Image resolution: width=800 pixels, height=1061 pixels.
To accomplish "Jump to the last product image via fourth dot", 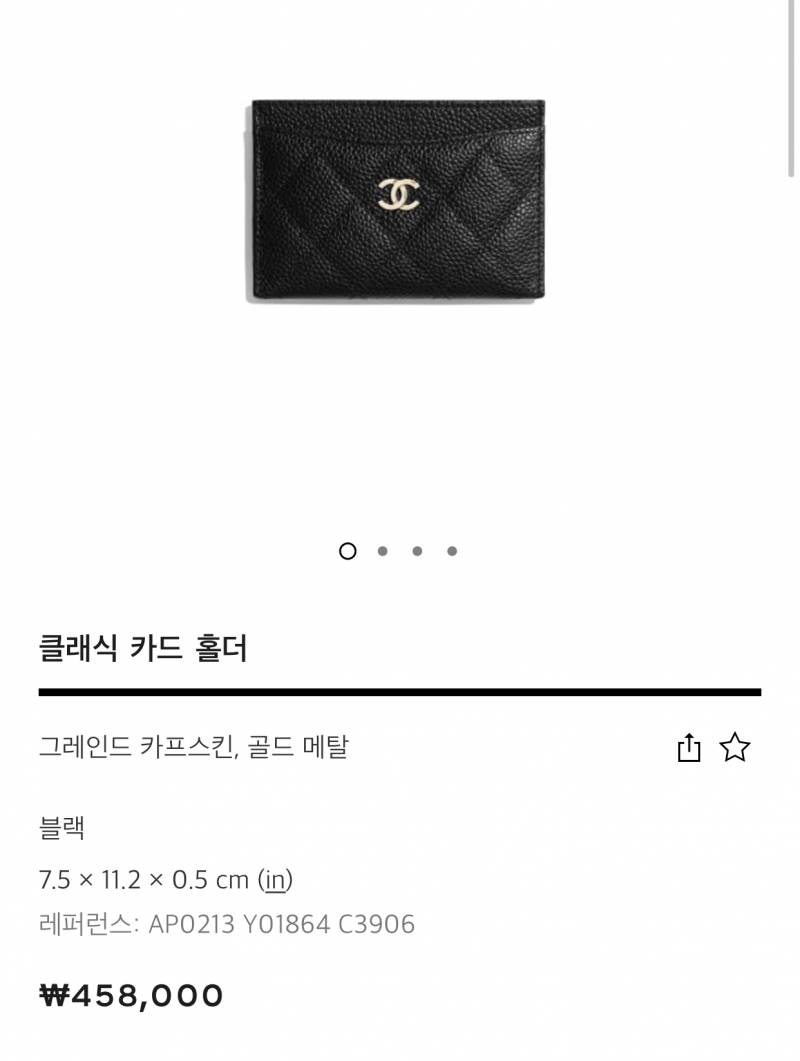I will pos(454,550).
